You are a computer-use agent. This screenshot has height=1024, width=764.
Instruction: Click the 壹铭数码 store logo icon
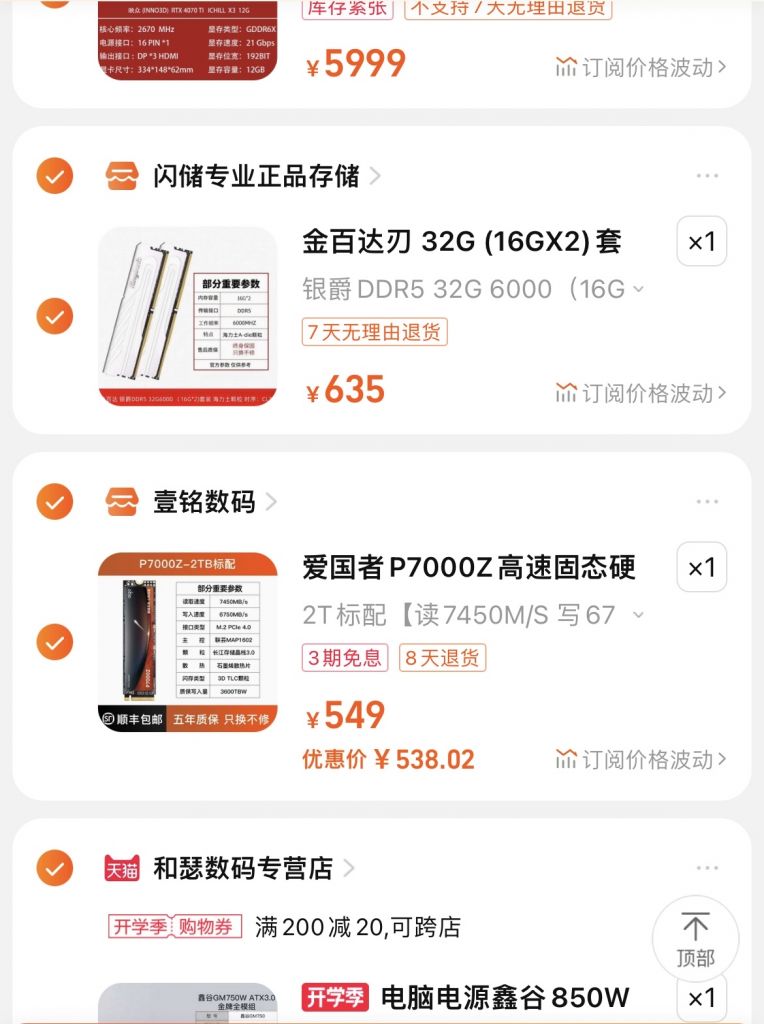tap(124, 502)
